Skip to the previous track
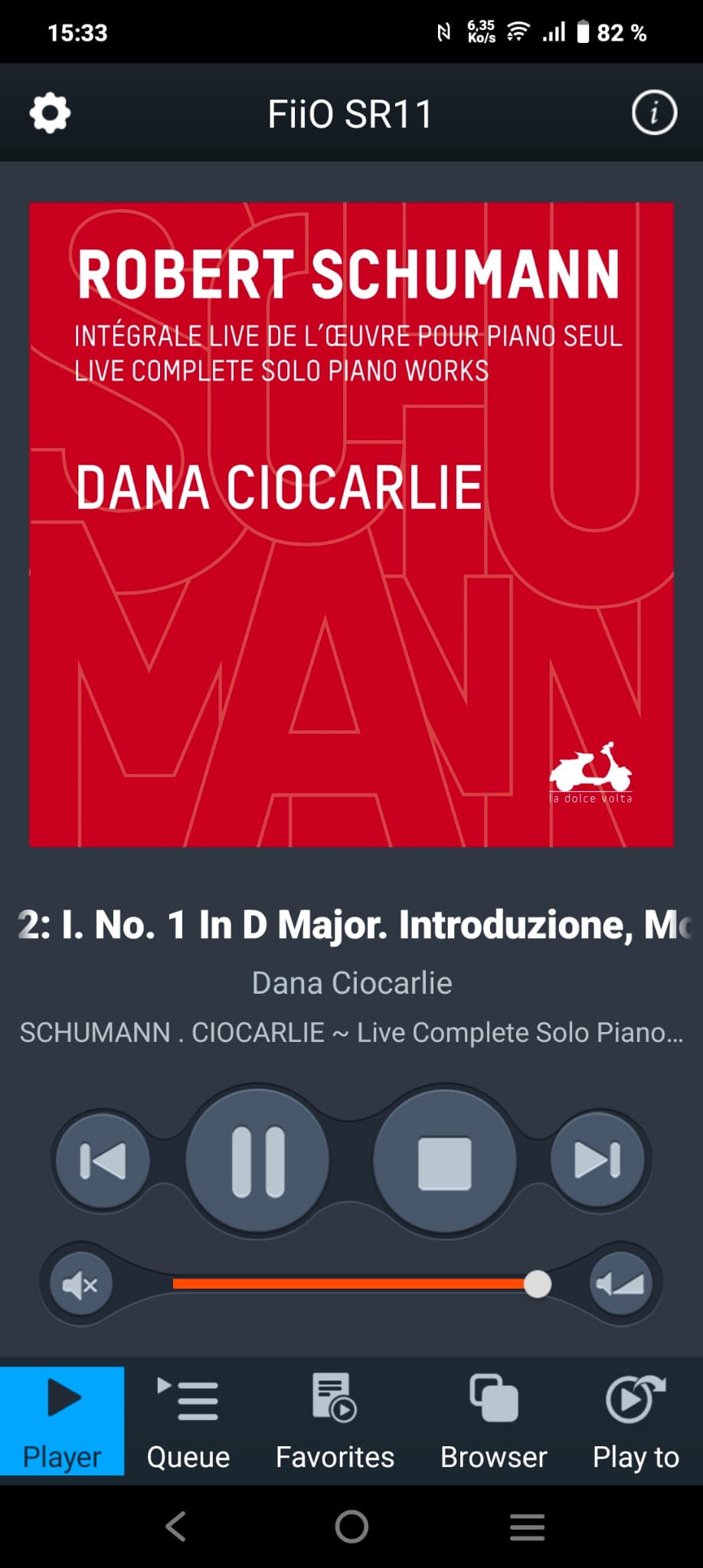Screen dimensions: 703x1568 (x=103, y=1160)
